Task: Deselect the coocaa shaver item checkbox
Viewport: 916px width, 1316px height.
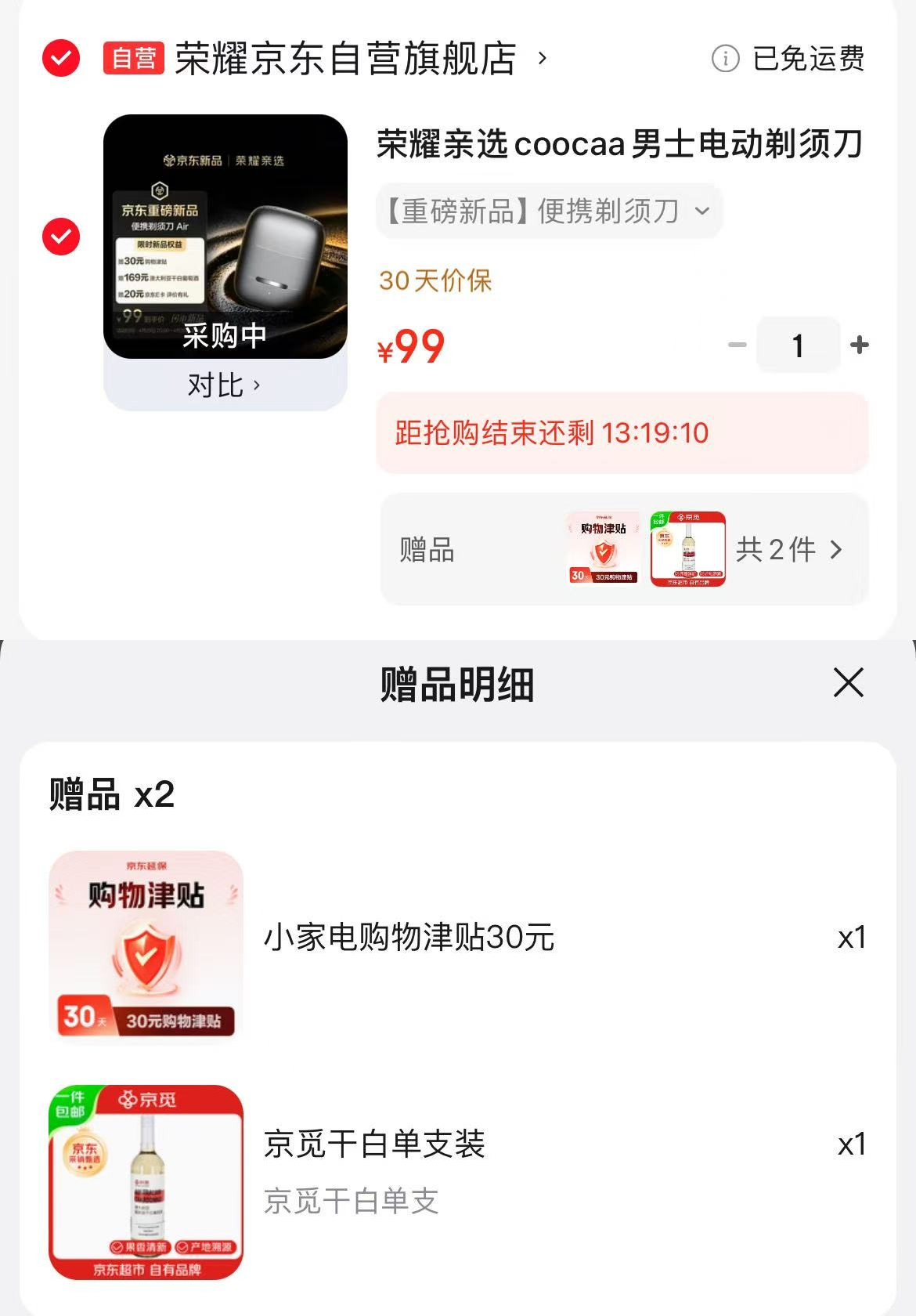Action: click(x=61, y=237)
